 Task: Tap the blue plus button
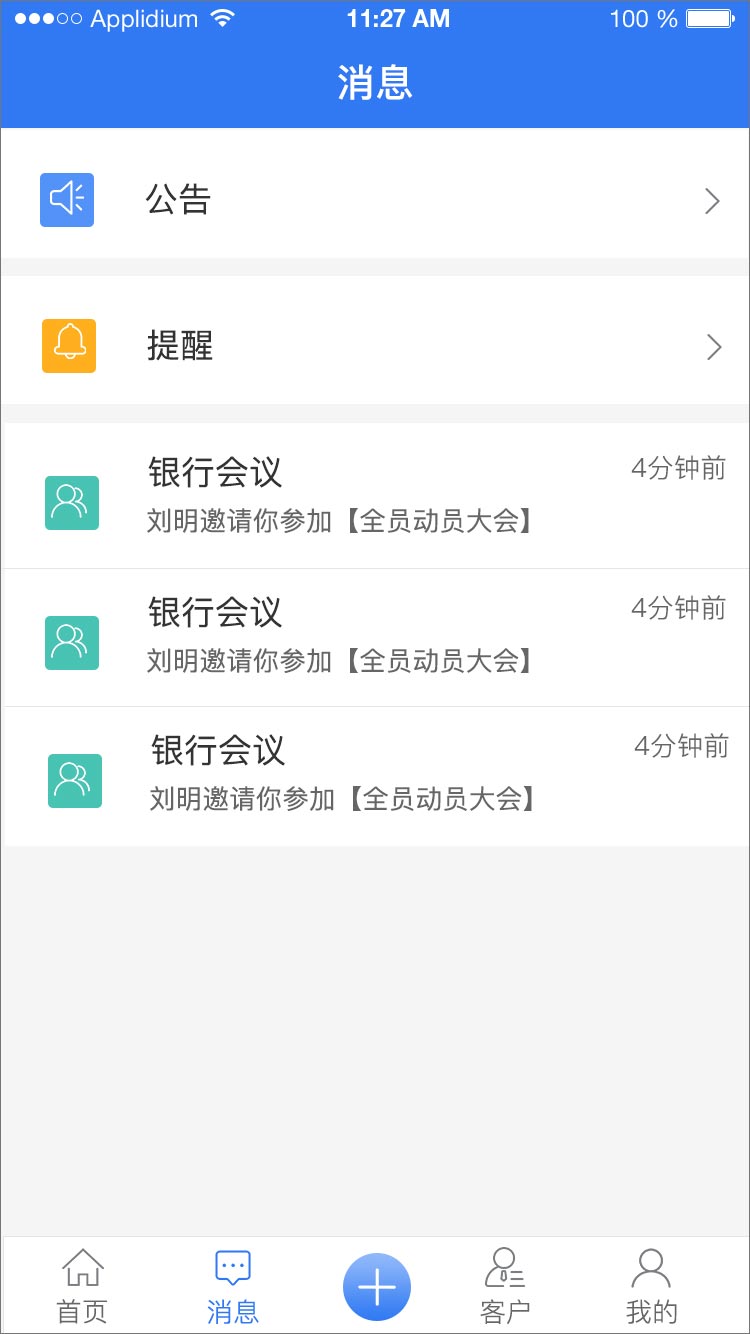[x=376, y=1288]
